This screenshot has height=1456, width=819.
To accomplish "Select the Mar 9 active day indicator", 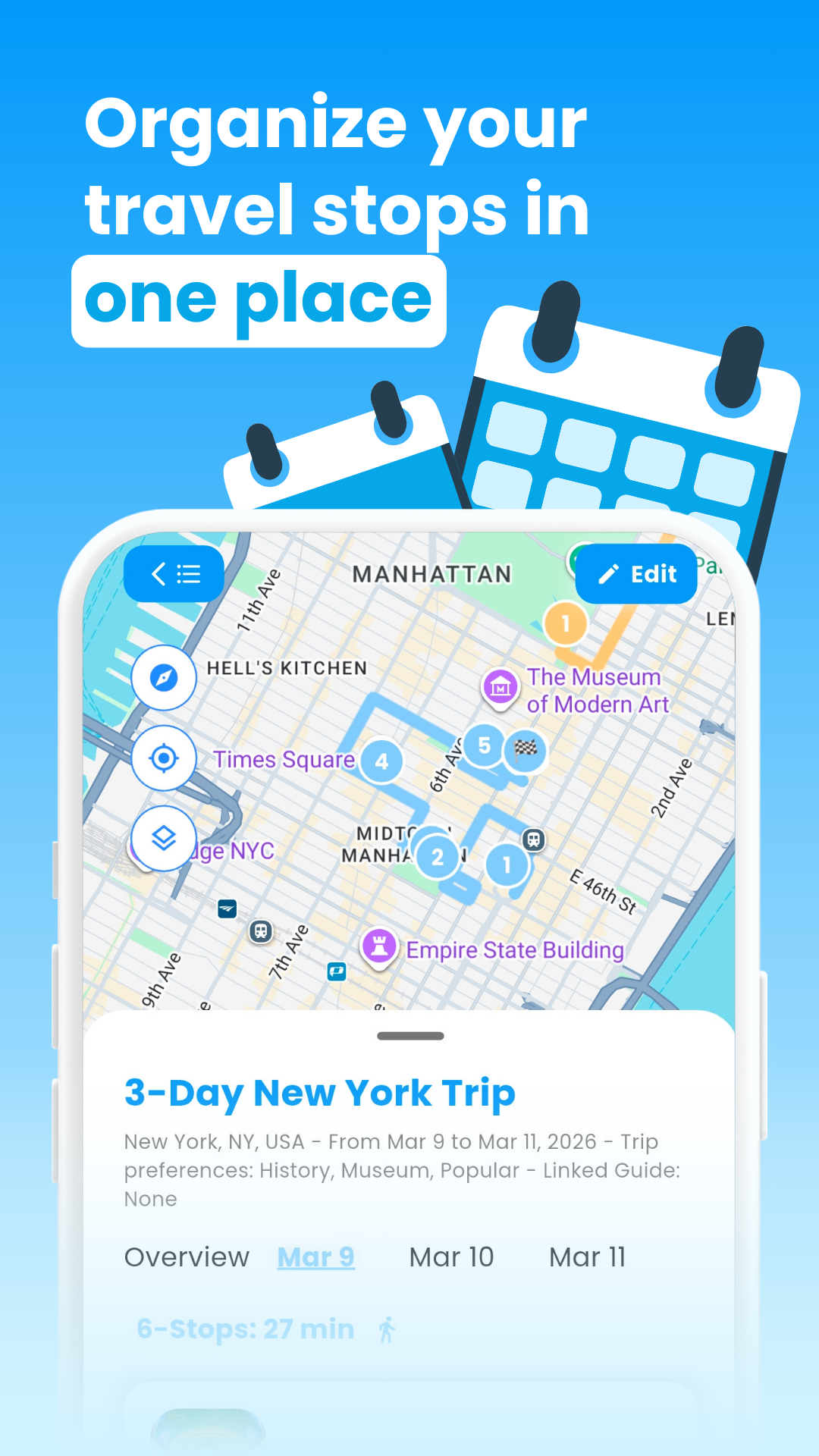I will point(315,1257).
